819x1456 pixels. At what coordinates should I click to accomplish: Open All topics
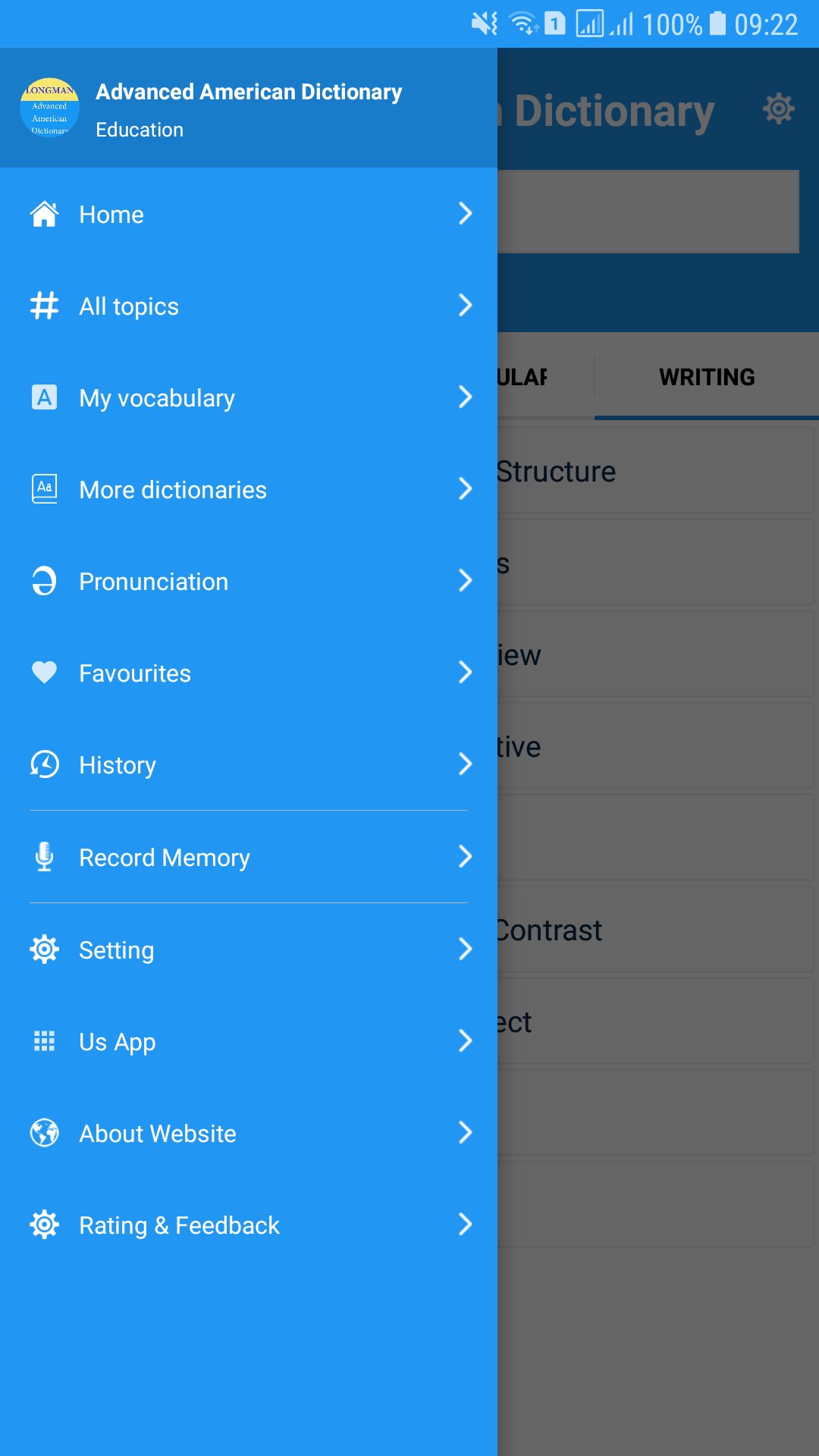(x=248, y=306)
